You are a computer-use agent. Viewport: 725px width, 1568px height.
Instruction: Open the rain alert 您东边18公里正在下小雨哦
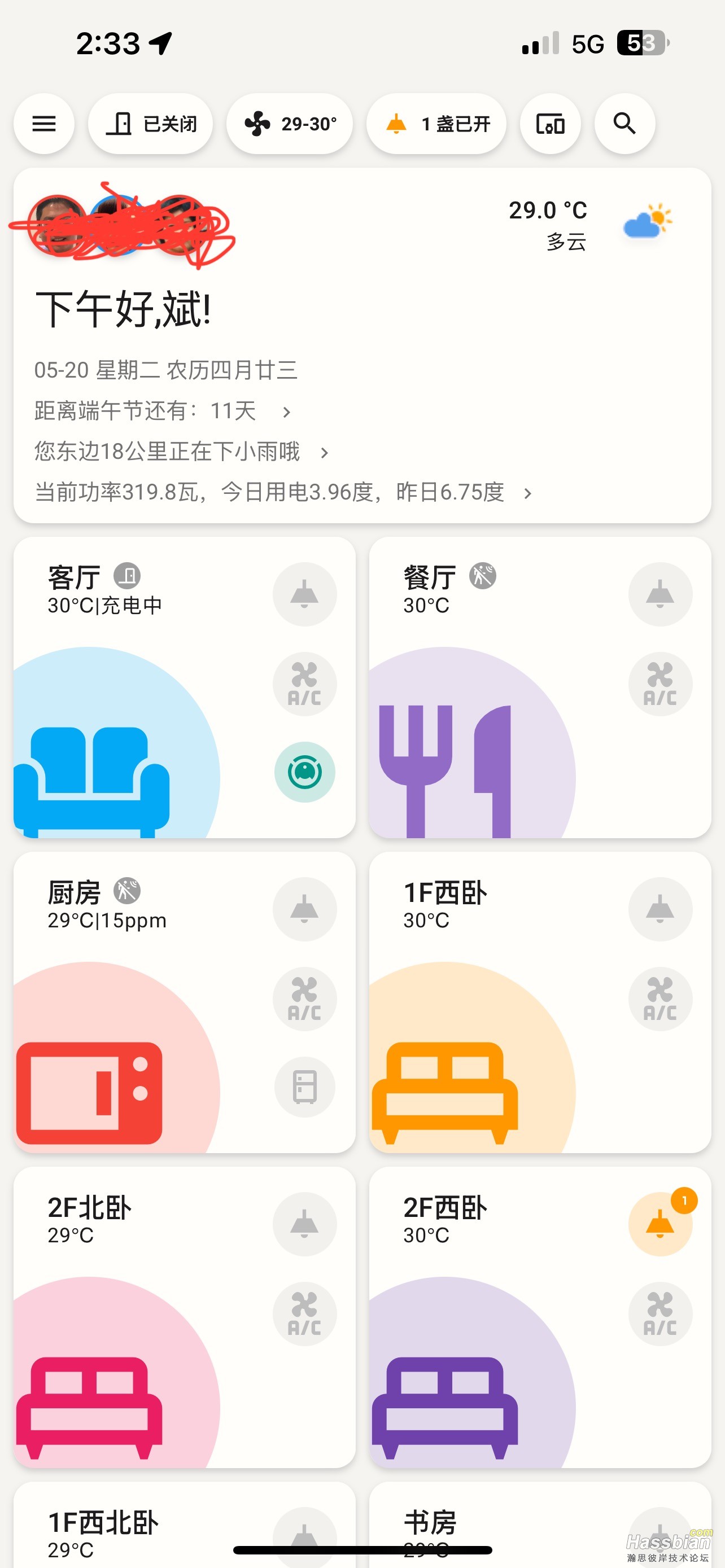pyautogui.click(x=181, y=452)
